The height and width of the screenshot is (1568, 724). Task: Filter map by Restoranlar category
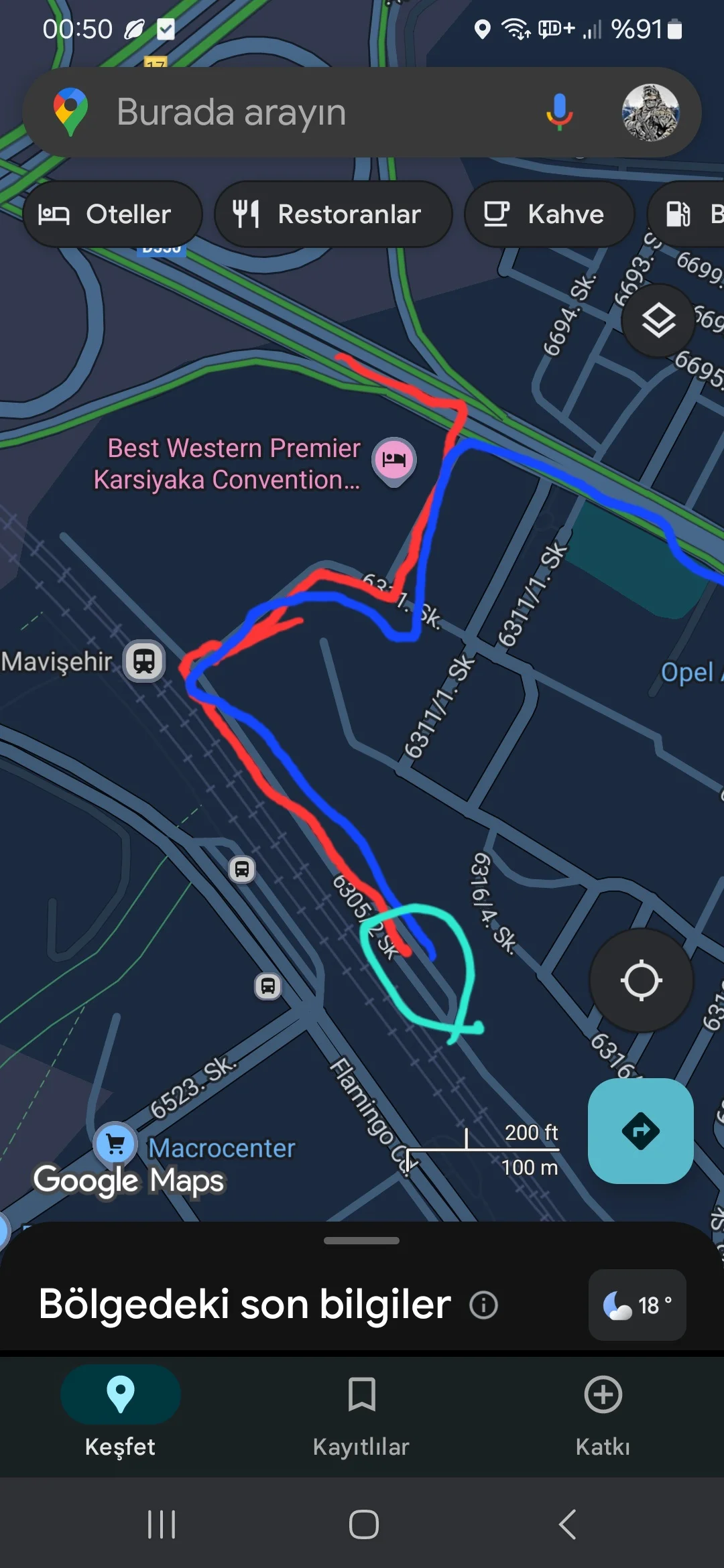pyautogui.click(x=333, y=214)
